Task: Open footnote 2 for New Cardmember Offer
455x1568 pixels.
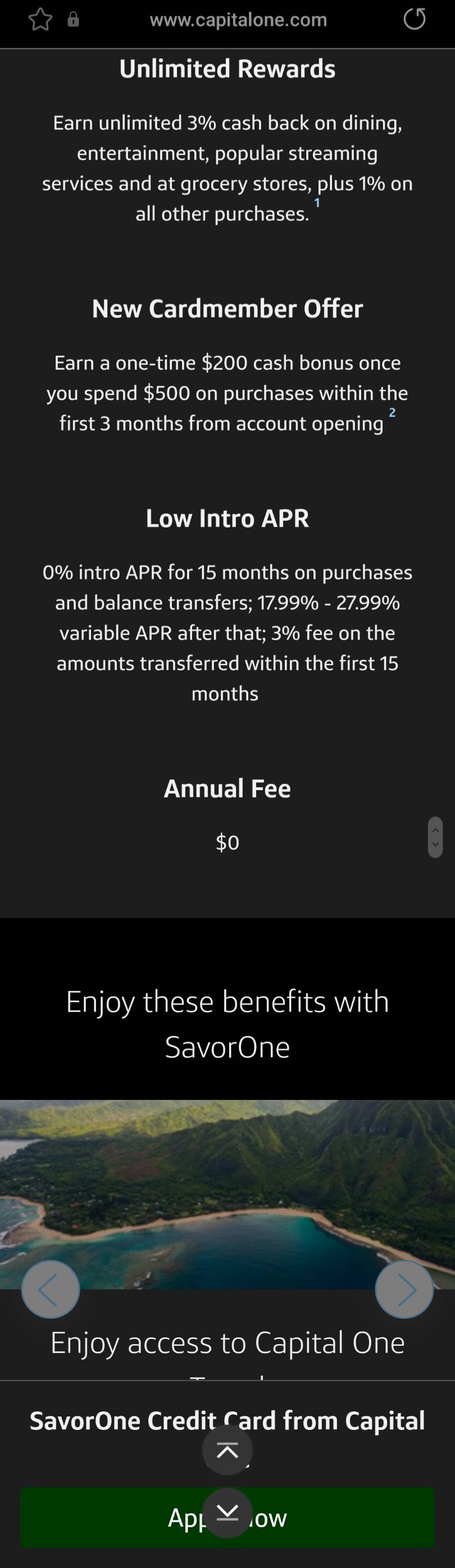Action: (x=392, y=412)
